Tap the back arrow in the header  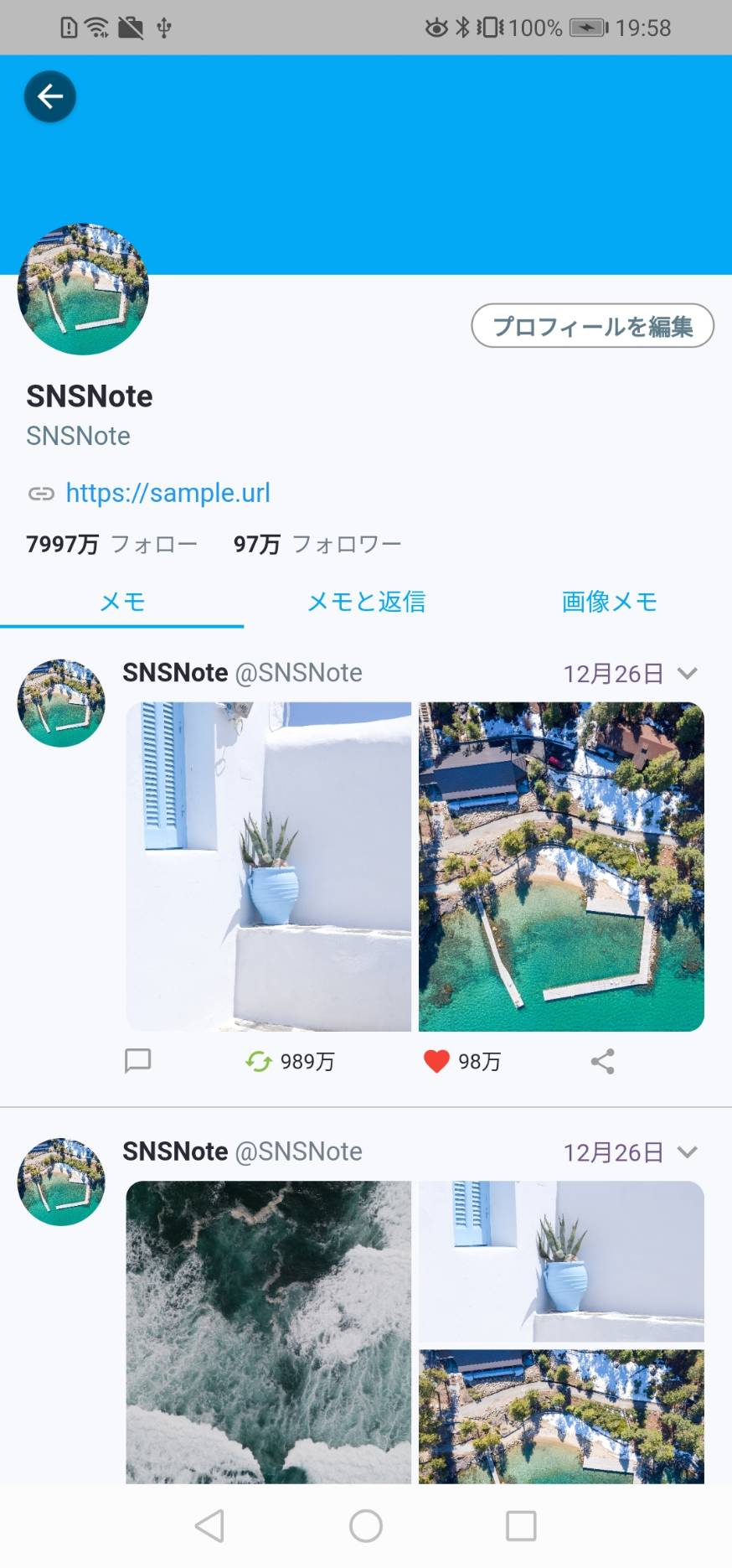(x=49, y=96)
